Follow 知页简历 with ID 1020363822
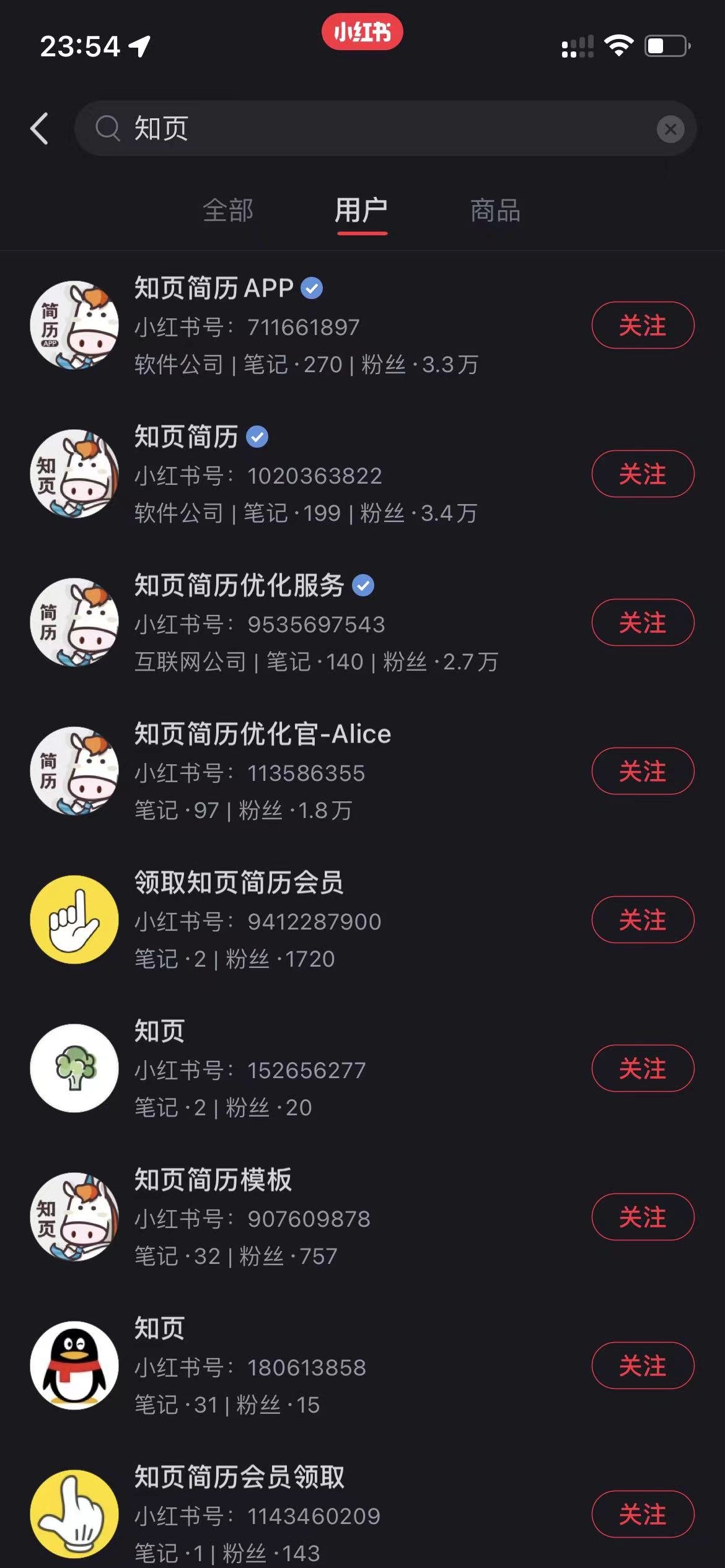This screenshot has height=1568, width=725. 643,474
